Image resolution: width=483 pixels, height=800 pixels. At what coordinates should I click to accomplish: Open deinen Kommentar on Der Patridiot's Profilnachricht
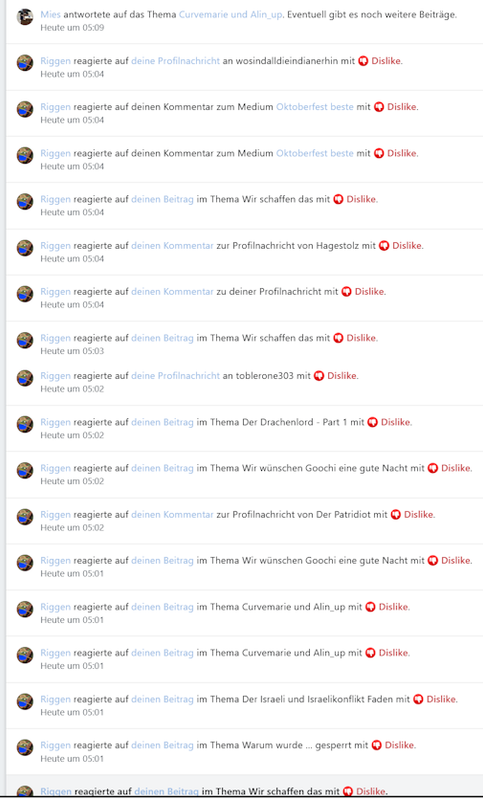[x=172, y=514]
